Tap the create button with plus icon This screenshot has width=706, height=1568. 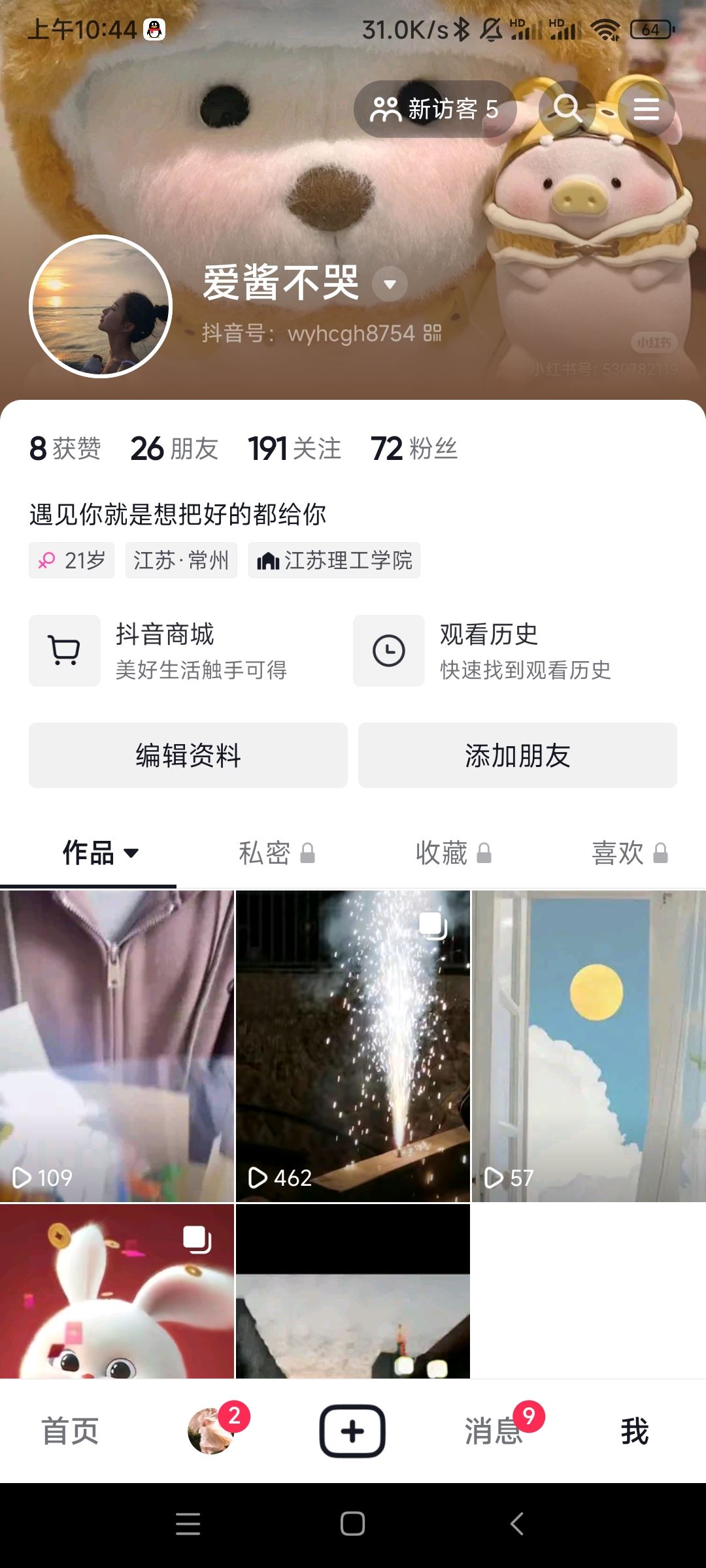[352, 1429]
